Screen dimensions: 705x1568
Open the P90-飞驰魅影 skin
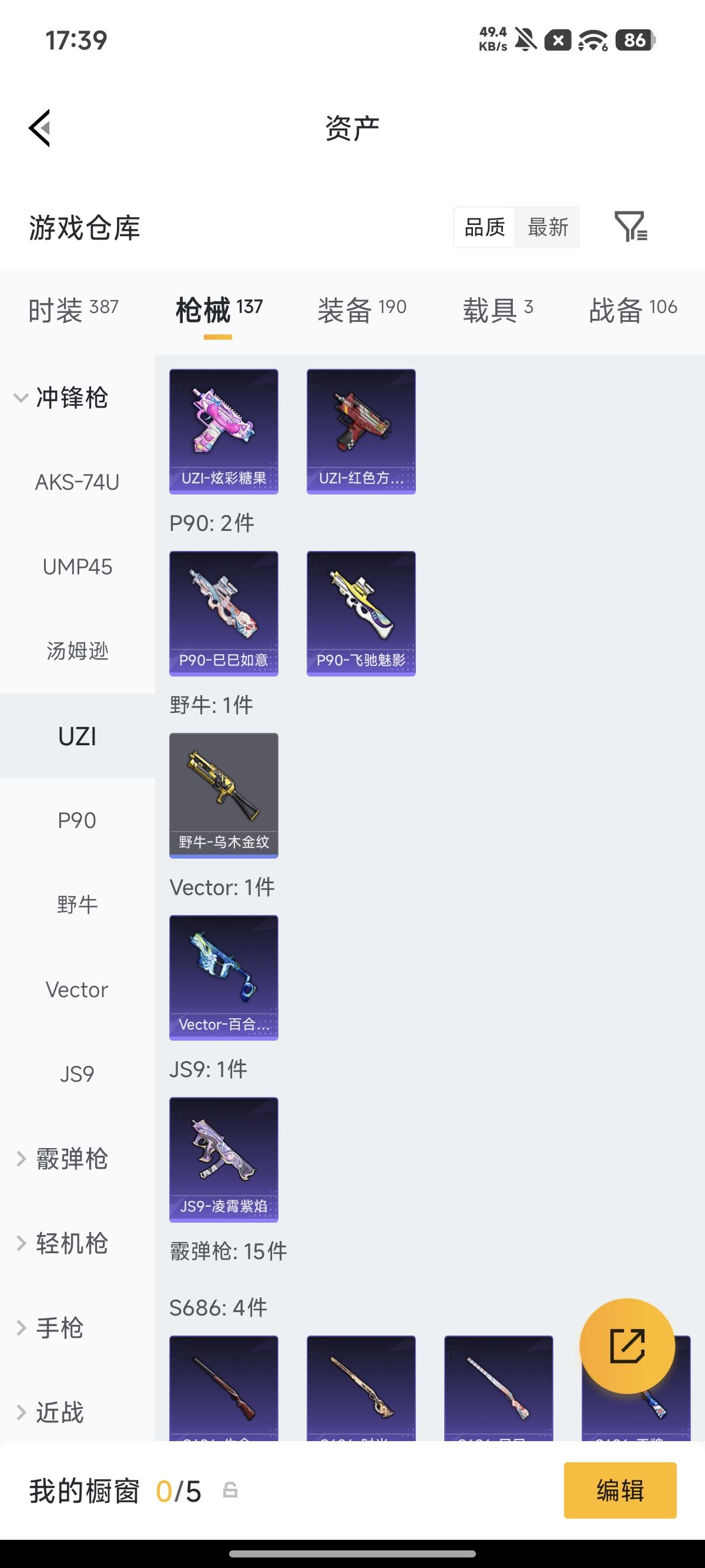362,614
